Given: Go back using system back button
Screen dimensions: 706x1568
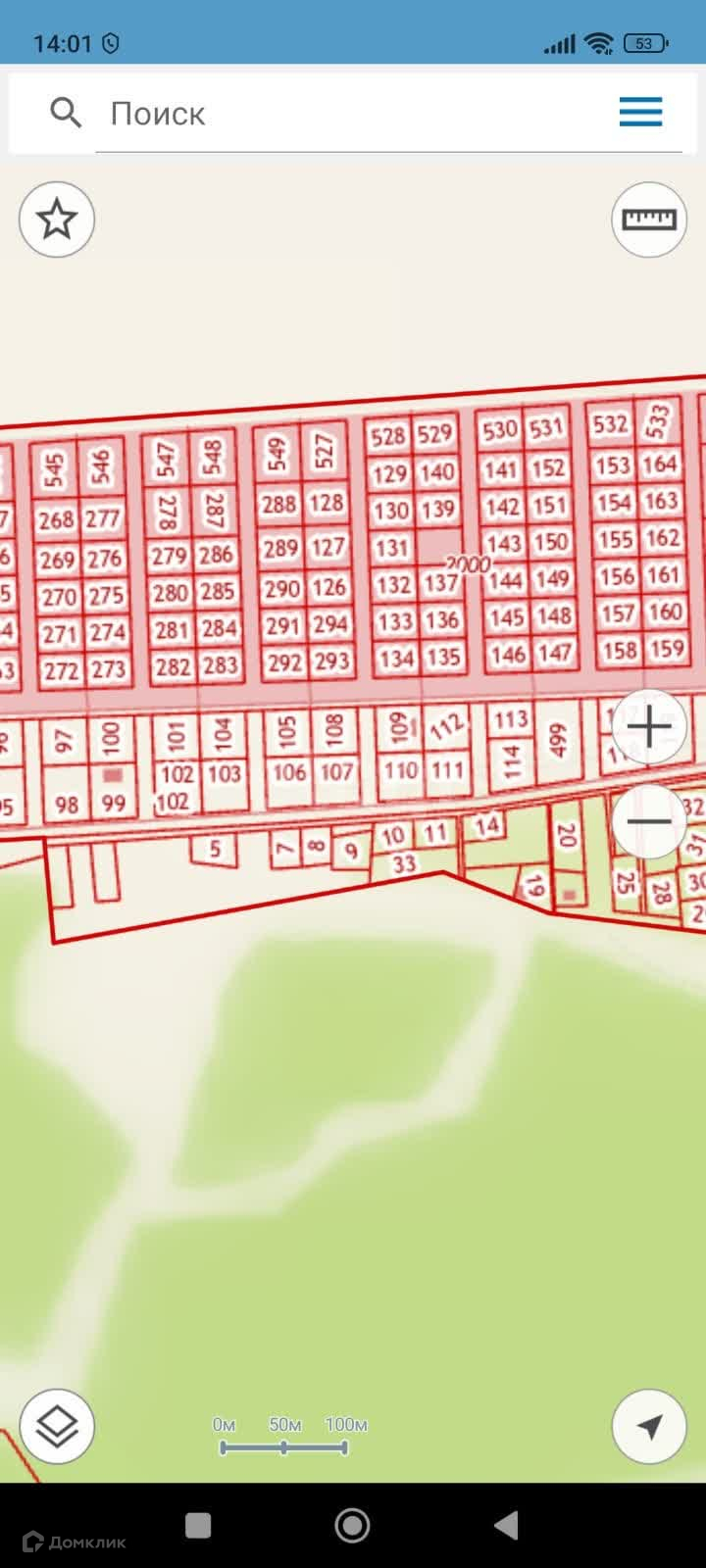Looking at the screenshot, I should coord(506,1525).
